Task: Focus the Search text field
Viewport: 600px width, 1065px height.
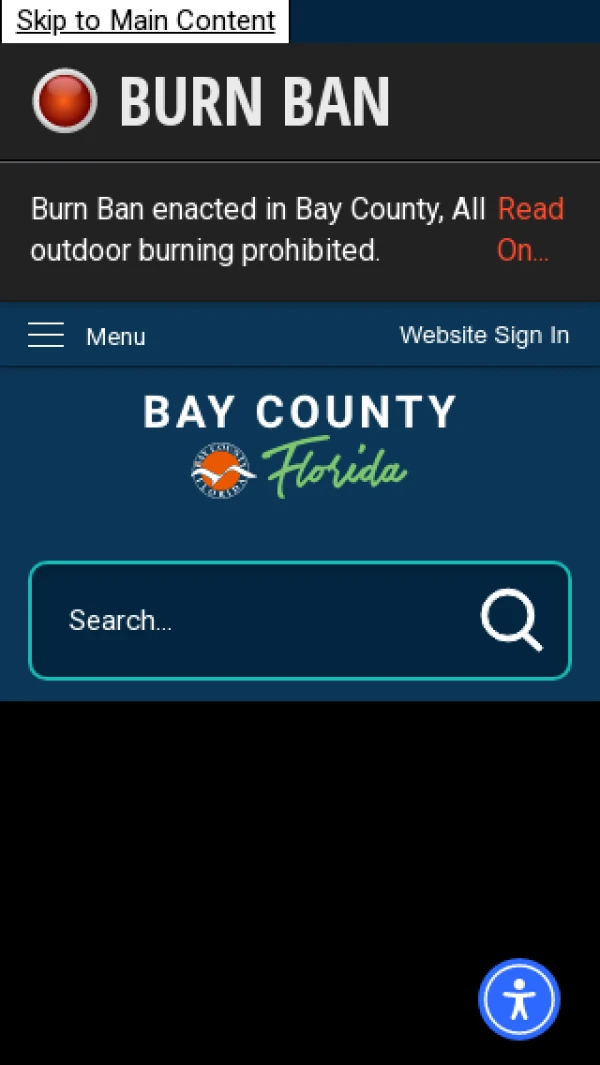Action: (x=250, y=620)
